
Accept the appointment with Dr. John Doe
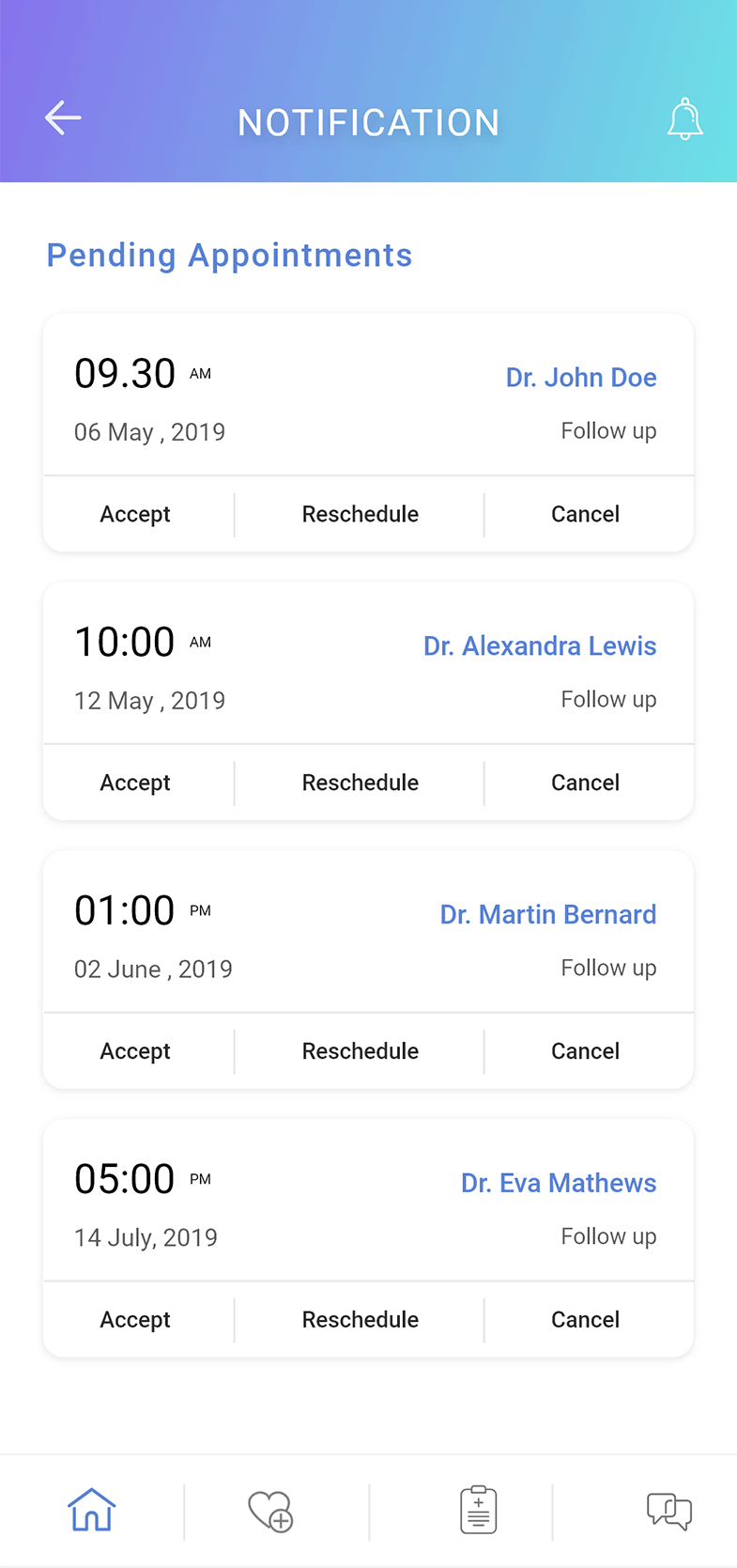(135, 514)
